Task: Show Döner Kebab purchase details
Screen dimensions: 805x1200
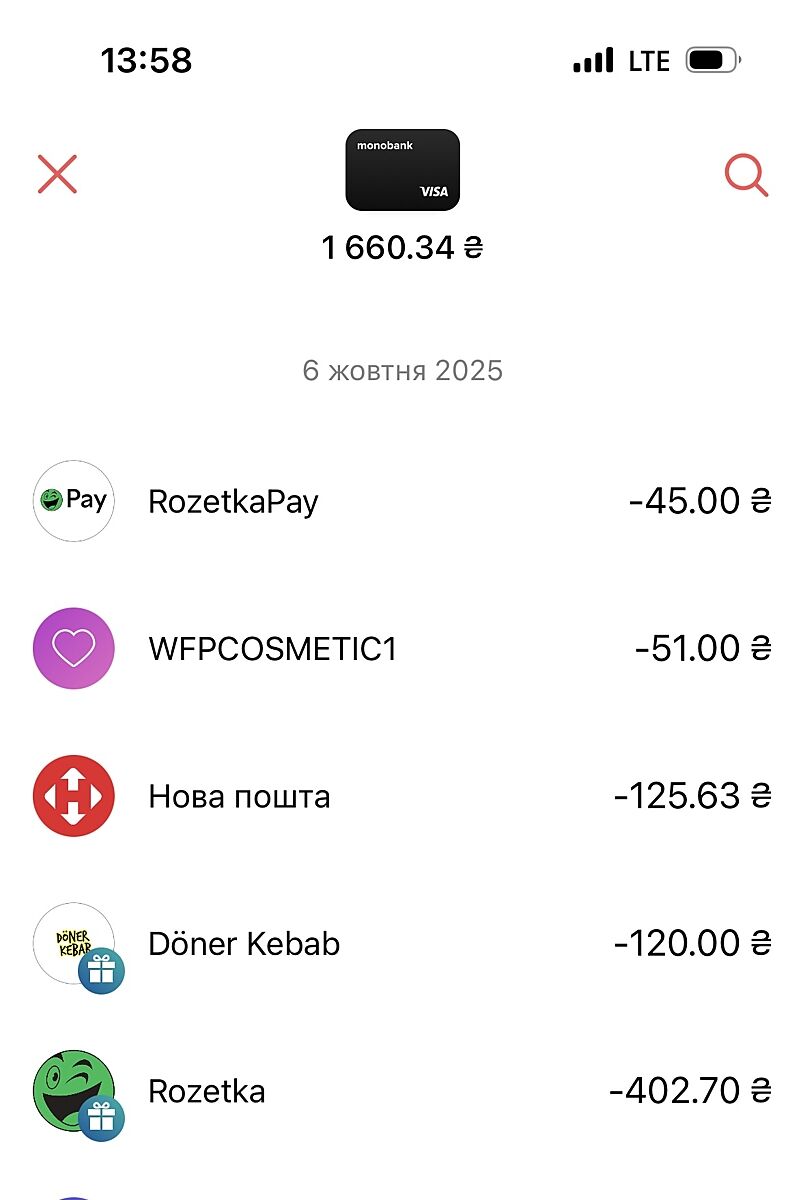Action: [402, 944]
